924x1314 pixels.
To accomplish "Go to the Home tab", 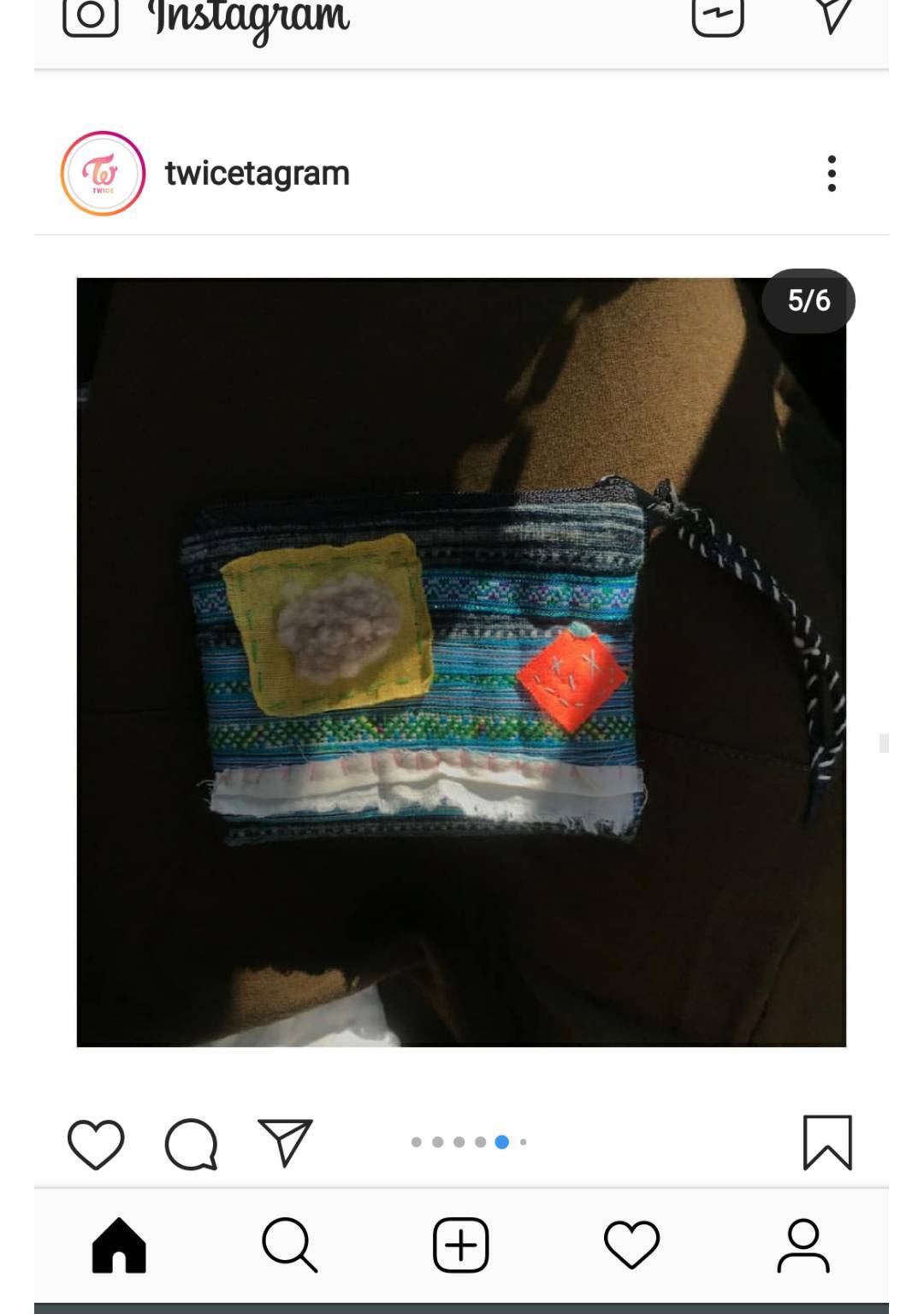I will 119,1245.
